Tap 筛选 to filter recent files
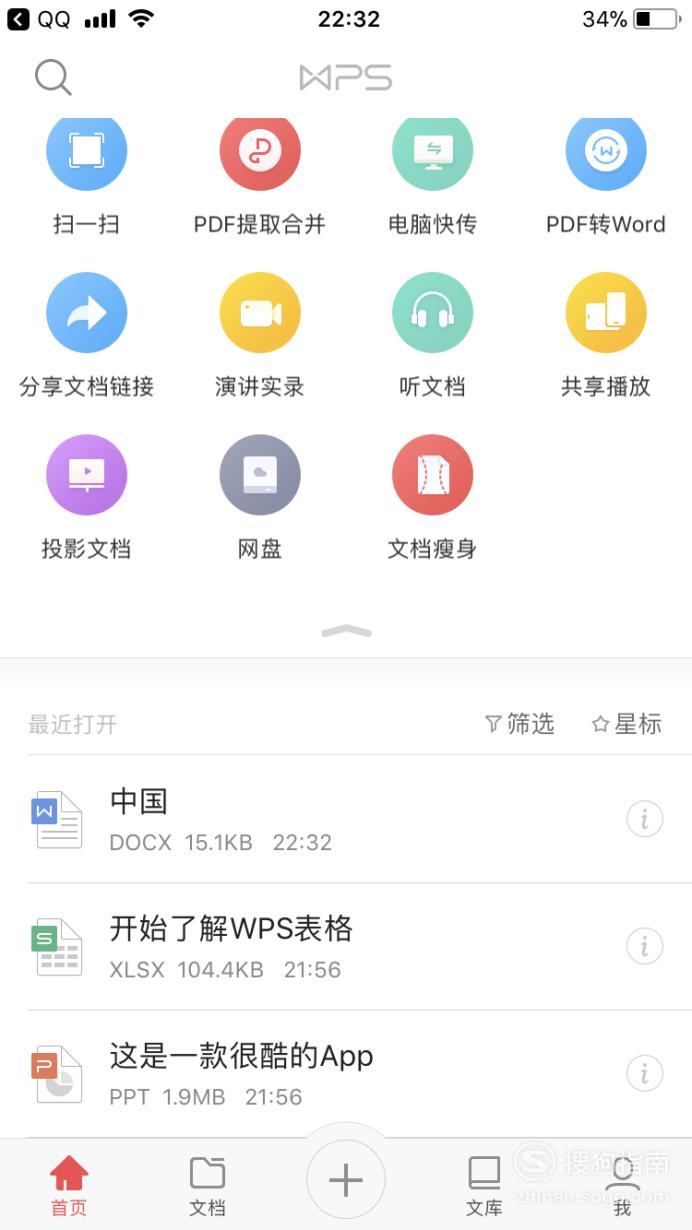Image resolution: width=692 pixels, height=1230 pixels. click(519, 724)
